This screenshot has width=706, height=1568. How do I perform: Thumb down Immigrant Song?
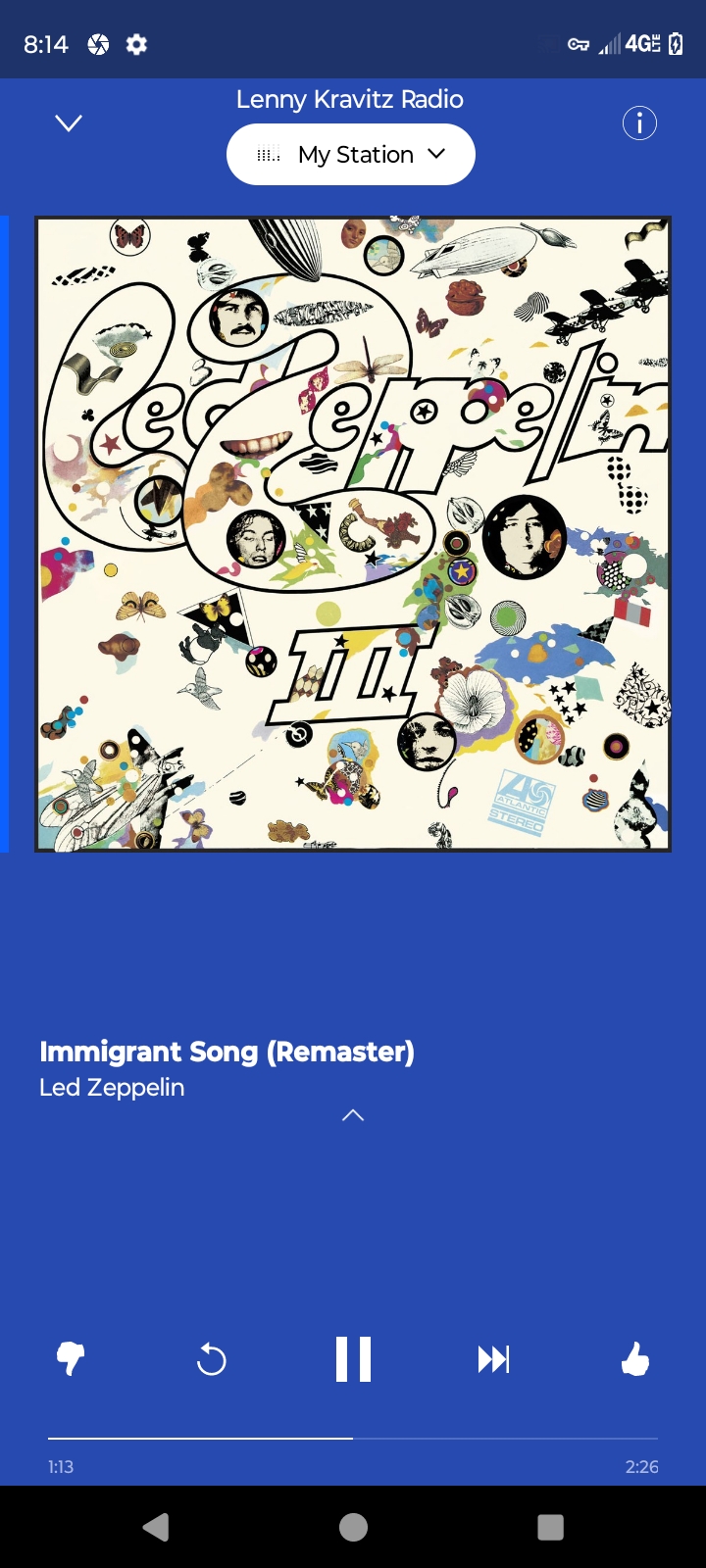click(71, 1359)
